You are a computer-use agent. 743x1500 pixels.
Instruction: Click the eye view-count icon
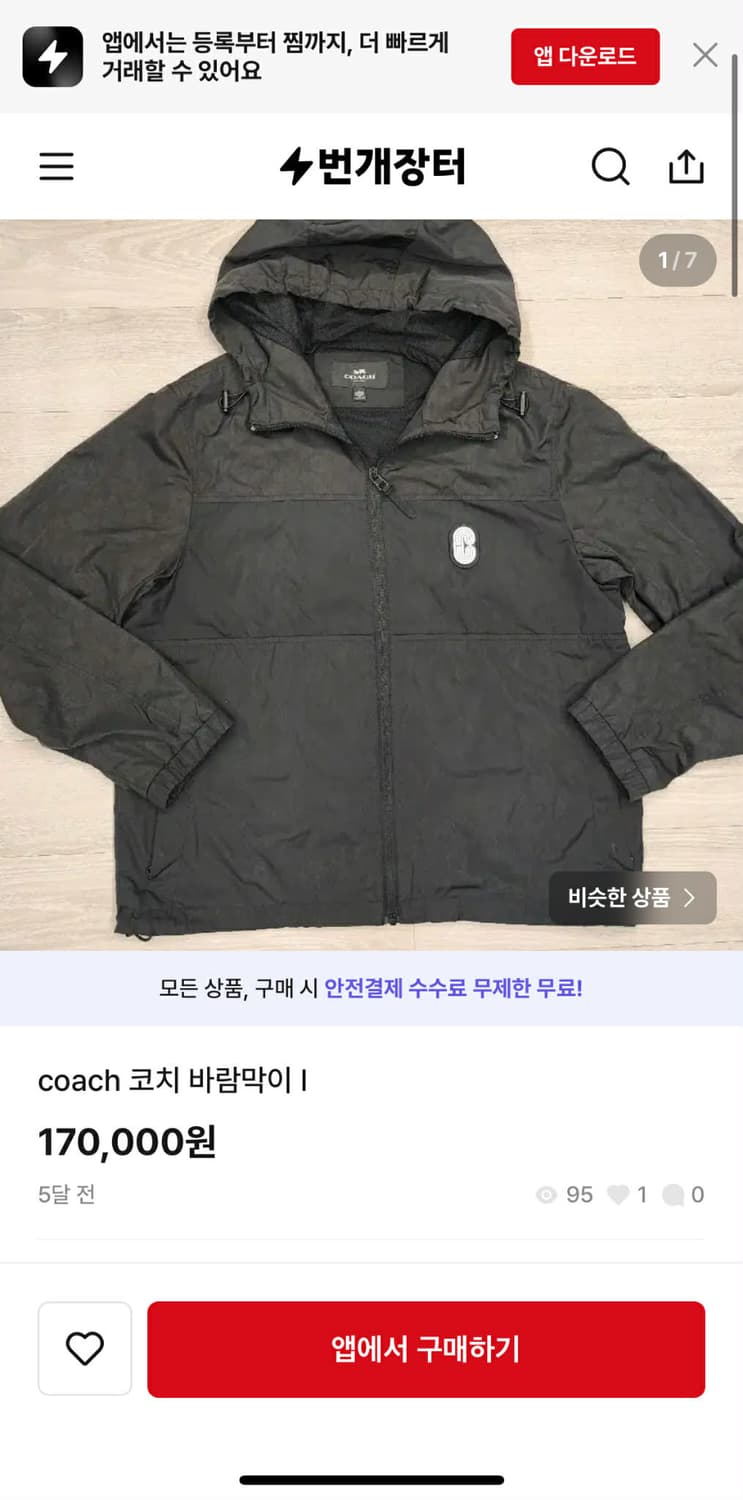point(545,1194)
